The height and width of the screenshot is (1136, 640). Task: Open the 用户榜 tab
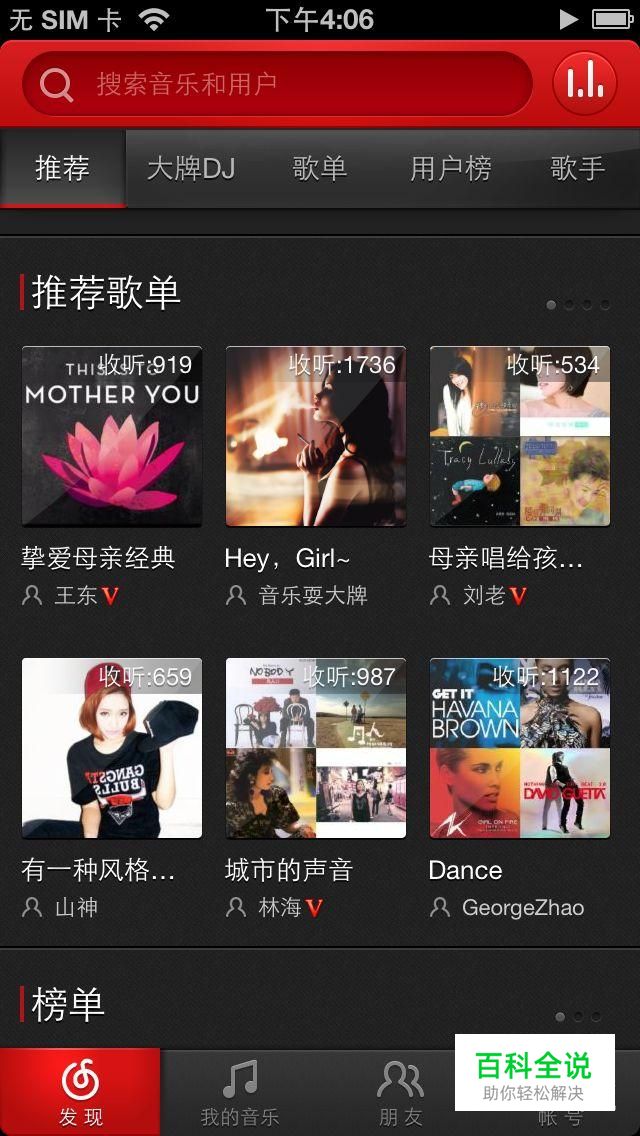[451, 168]
